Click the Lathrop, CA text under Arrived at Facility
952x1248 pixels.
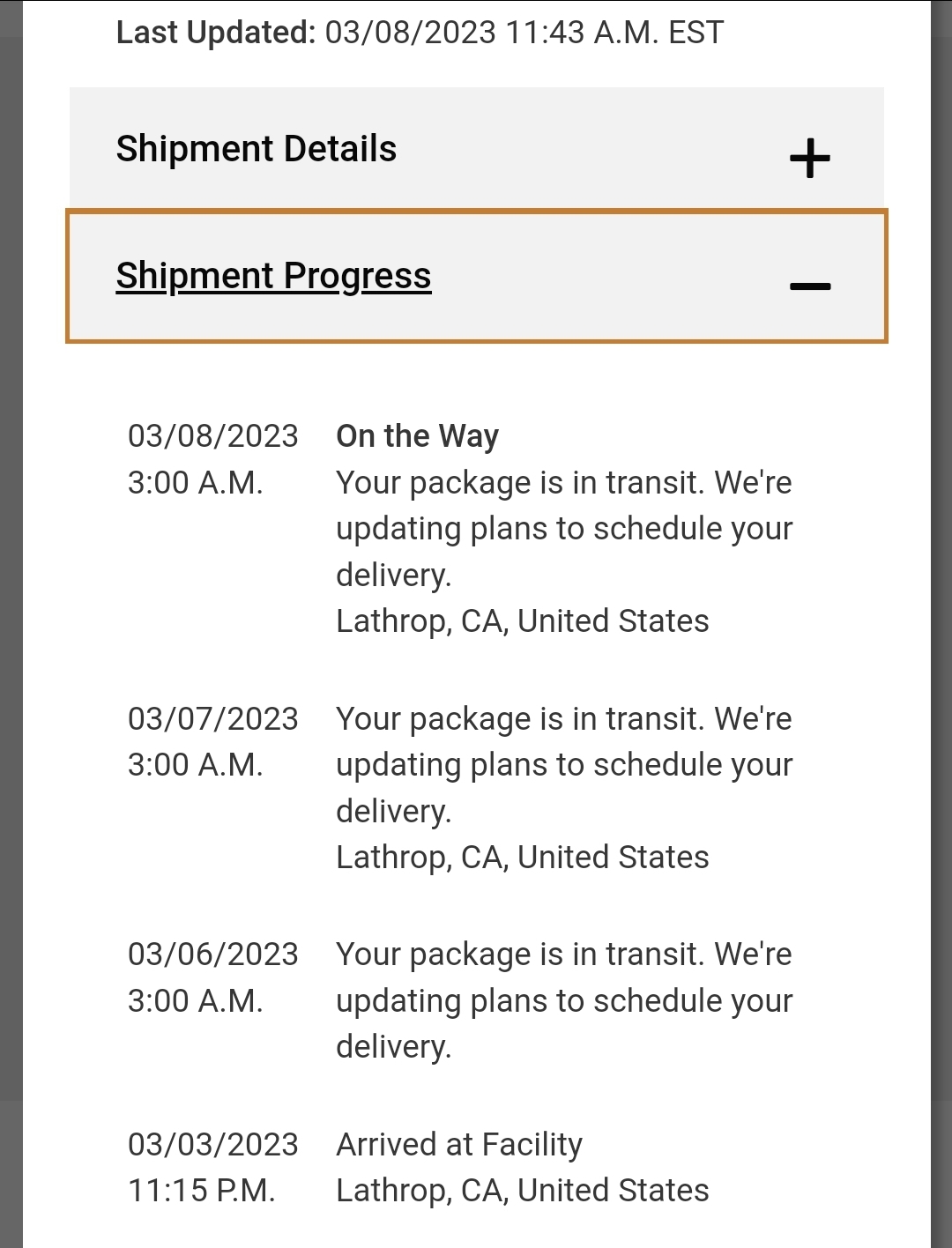[x=522, y=1189]
